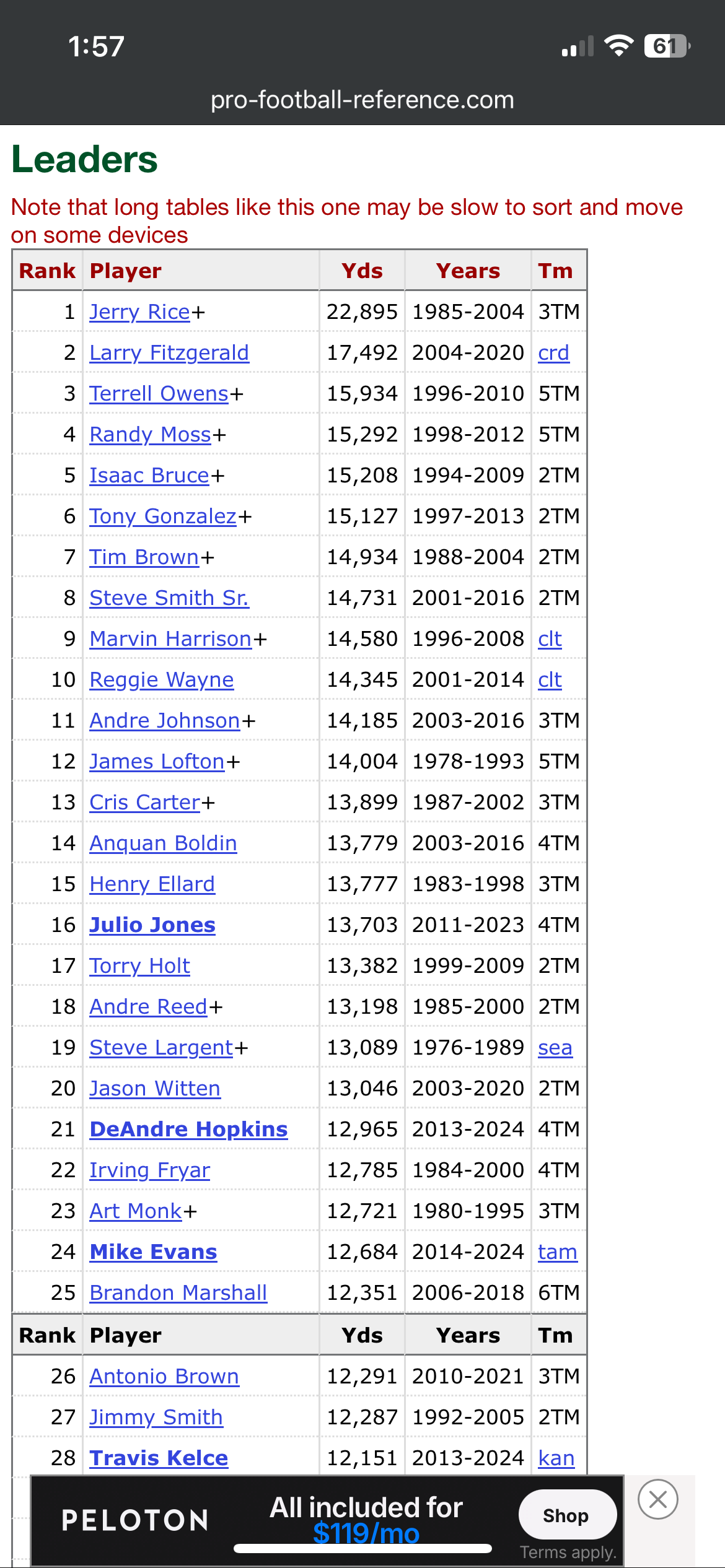Tap the pro-football-reference.com address bar
725x1568 pixels.
click(362, 100)
